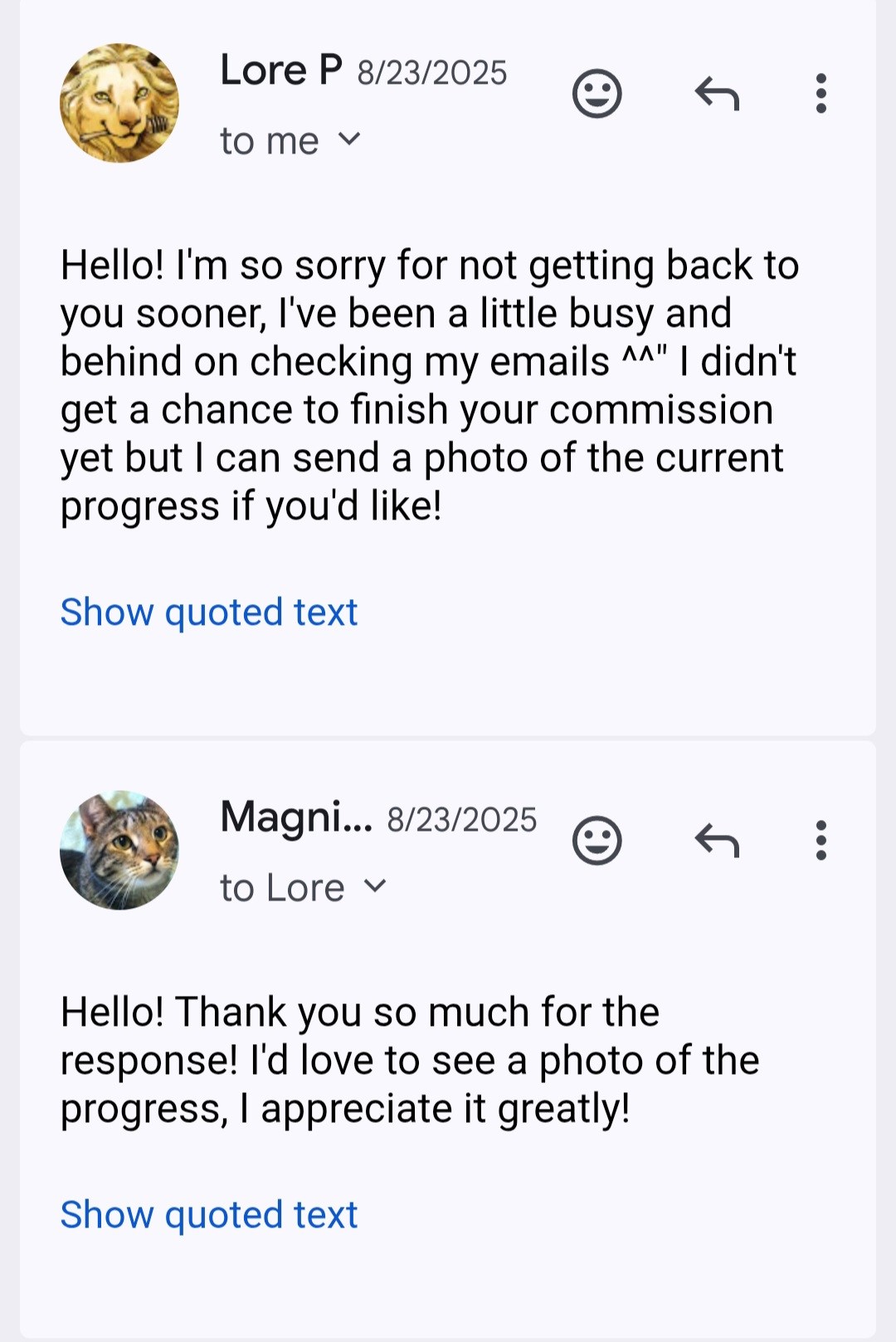Open Lore P's lion profile avatar
This screenshot has width=896, height=1342.
click(119, 103)
